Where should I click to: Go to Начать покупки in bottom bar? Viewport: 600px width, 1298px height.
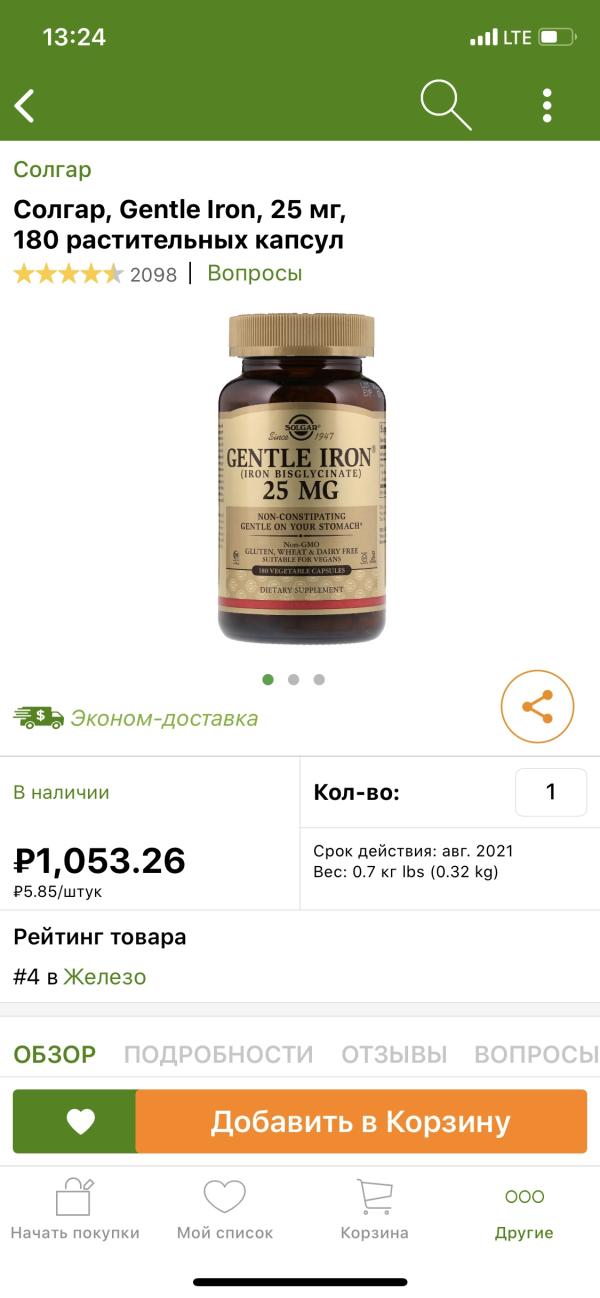pos(75,1210)
